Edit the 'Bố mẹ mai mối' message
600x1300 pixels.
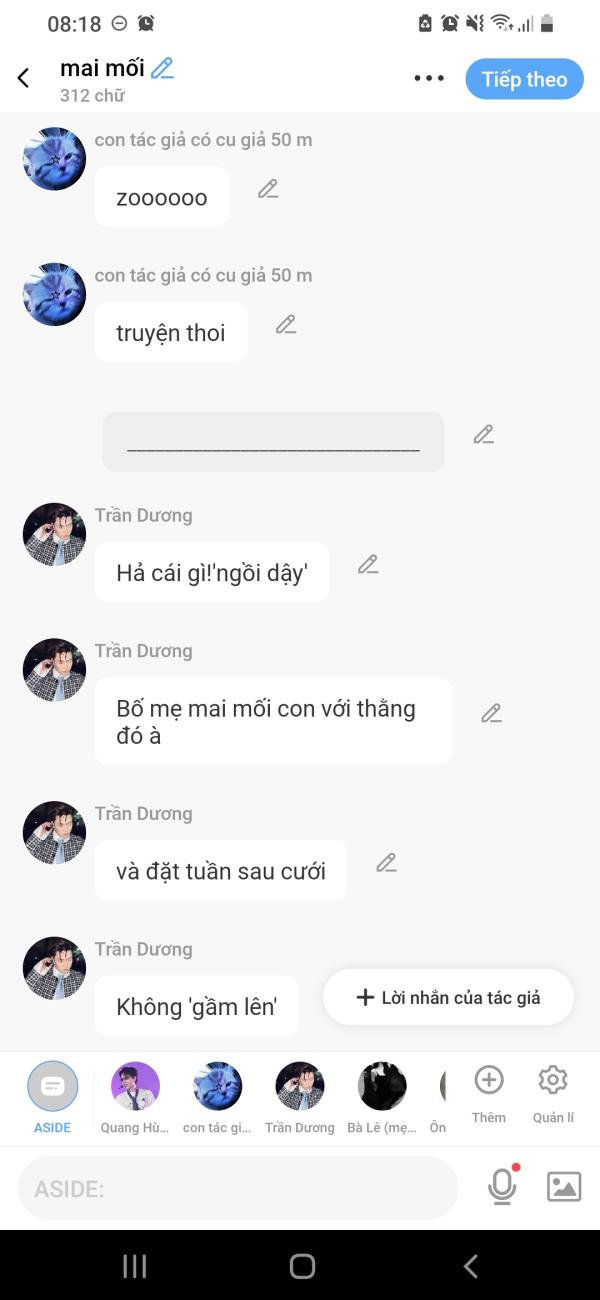[491, 713]
